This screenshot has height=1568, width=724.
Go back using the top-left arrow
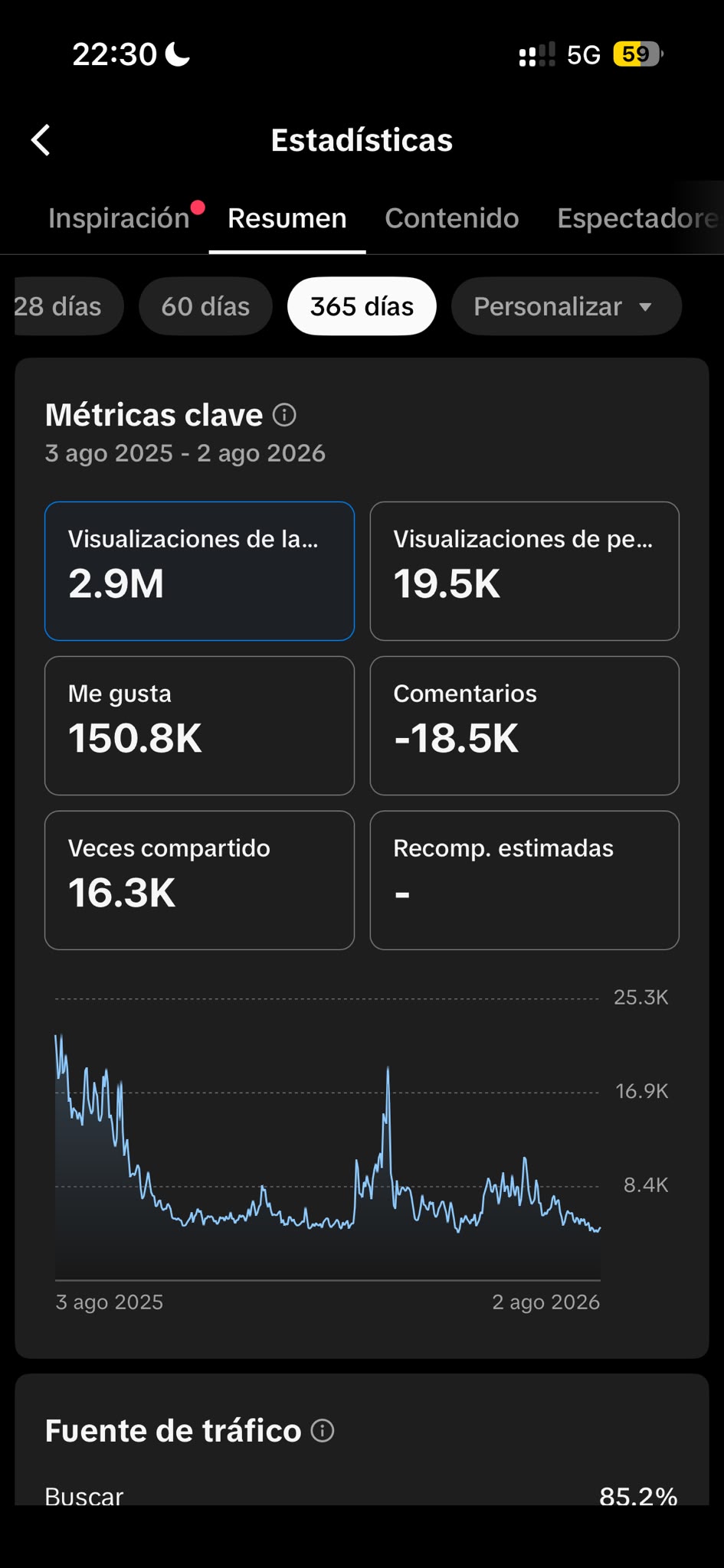(x=41, y=140)
